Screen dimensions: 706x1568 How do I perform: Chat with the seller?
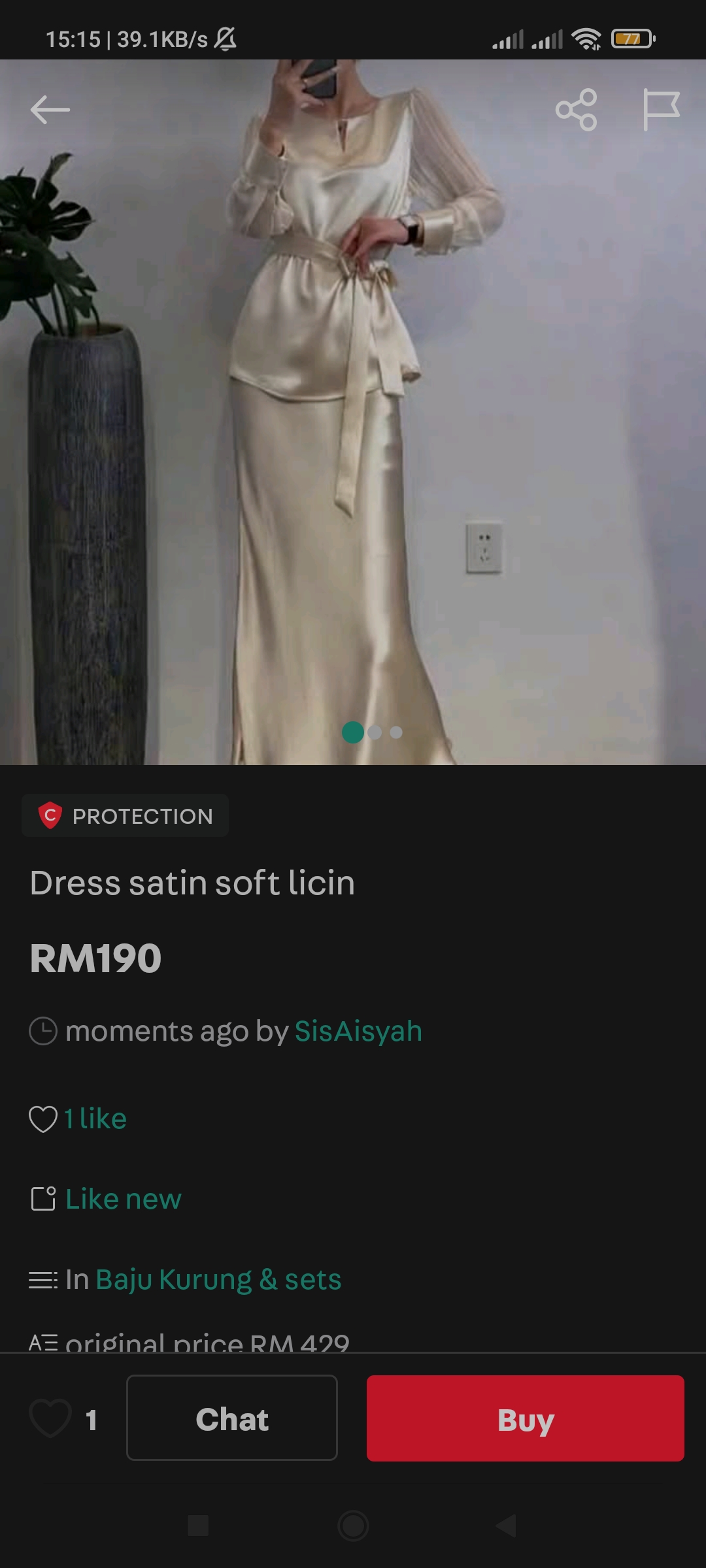[x=232, y=1418]
